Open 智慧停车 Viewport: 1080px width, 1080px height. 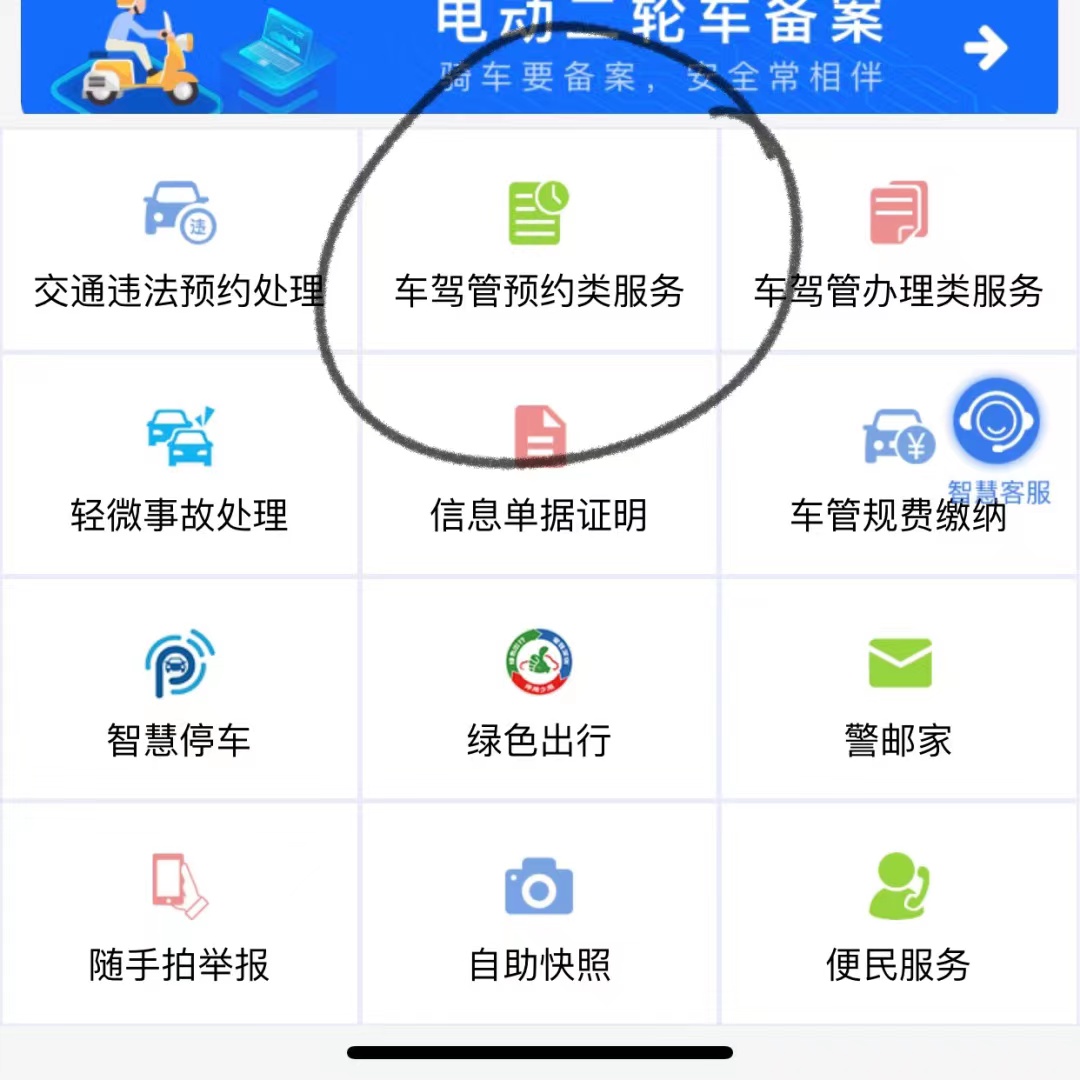pos(180,692)
